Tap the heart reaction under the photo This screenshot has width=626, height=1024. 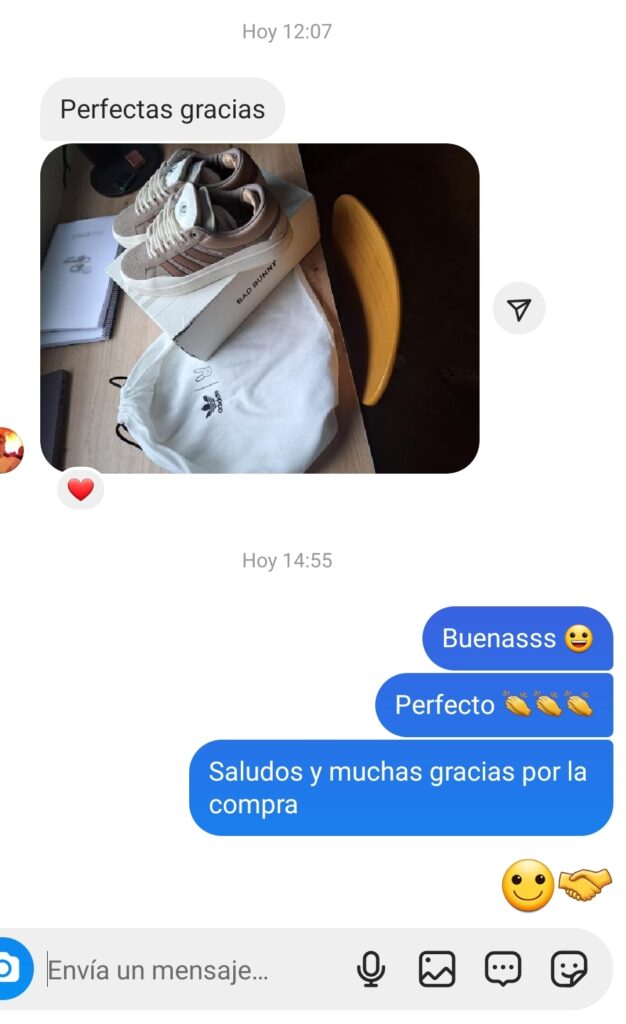point(80,490)
